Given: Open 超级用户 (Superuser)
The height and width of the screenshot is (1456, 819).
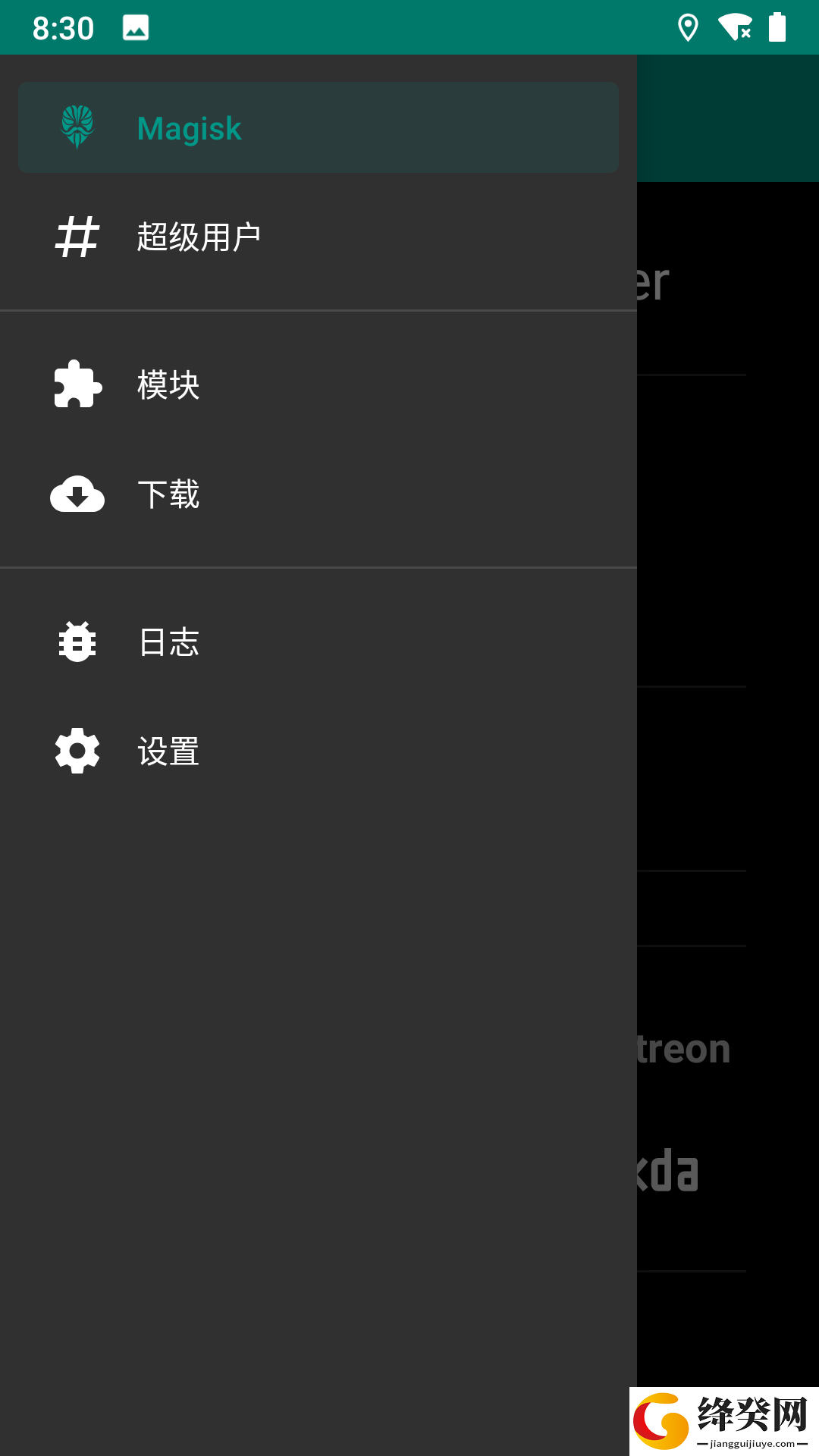Looking at the screenshot, I should pyautogui.click(x=318, y=237).
